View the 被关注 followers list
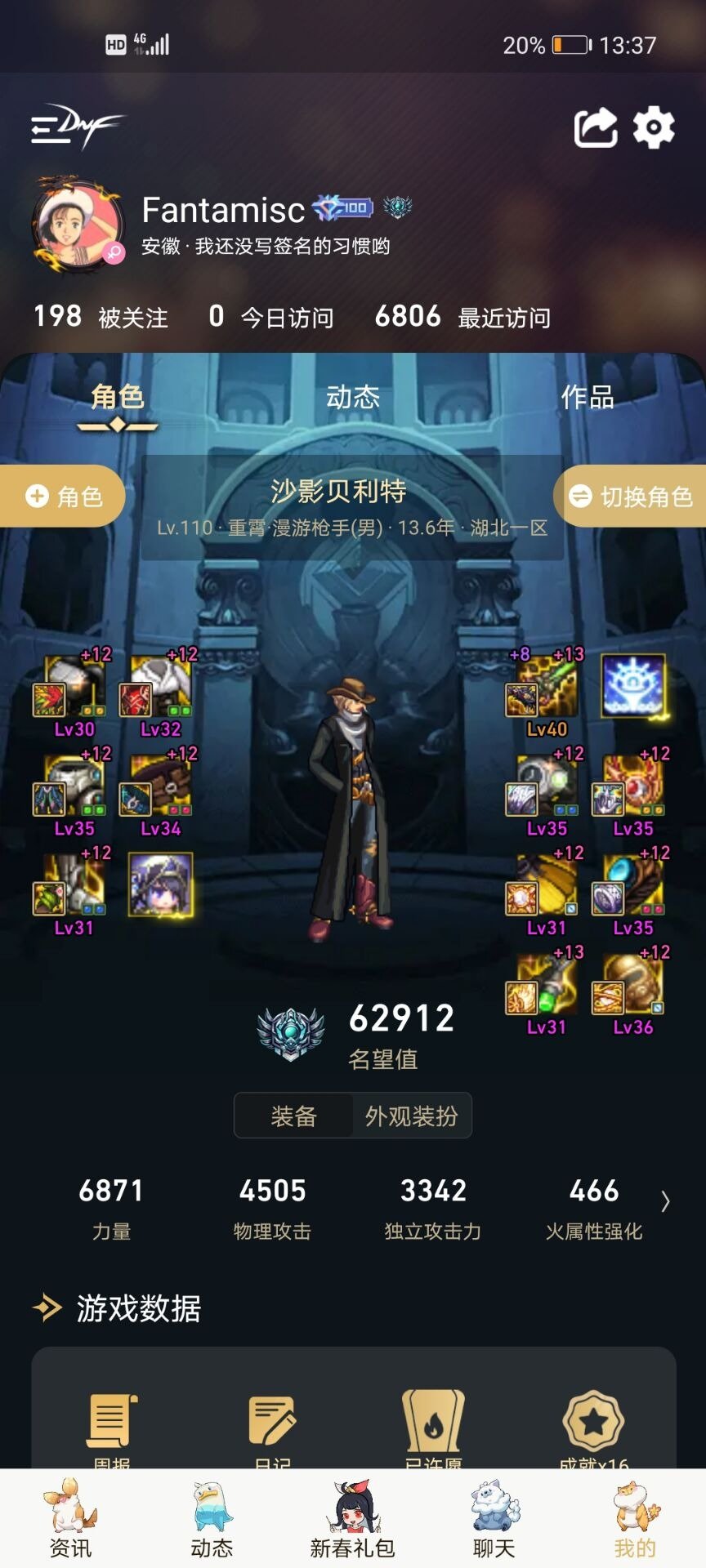 coord(101,317)
